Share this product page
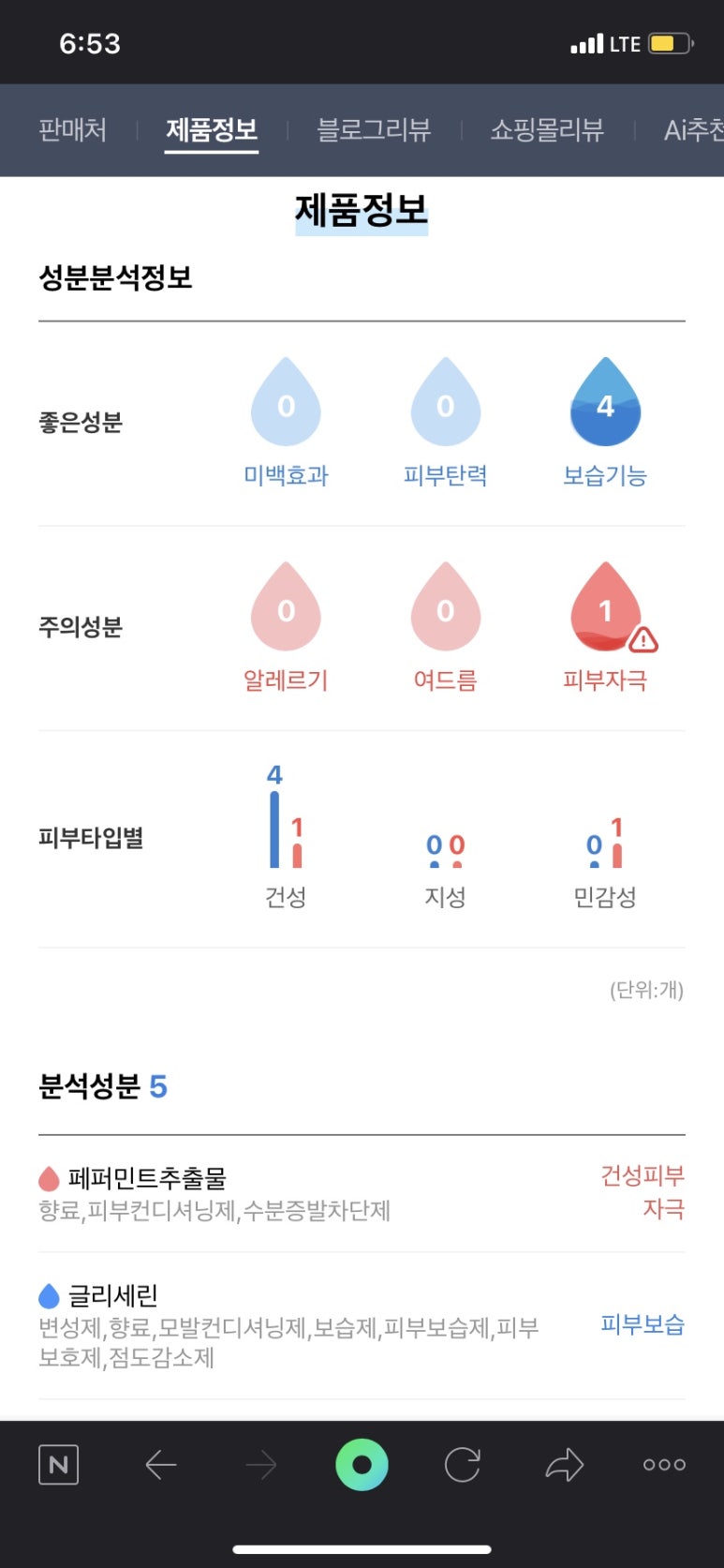Viewport: 724px width, 1568px height. [564, 1465]
